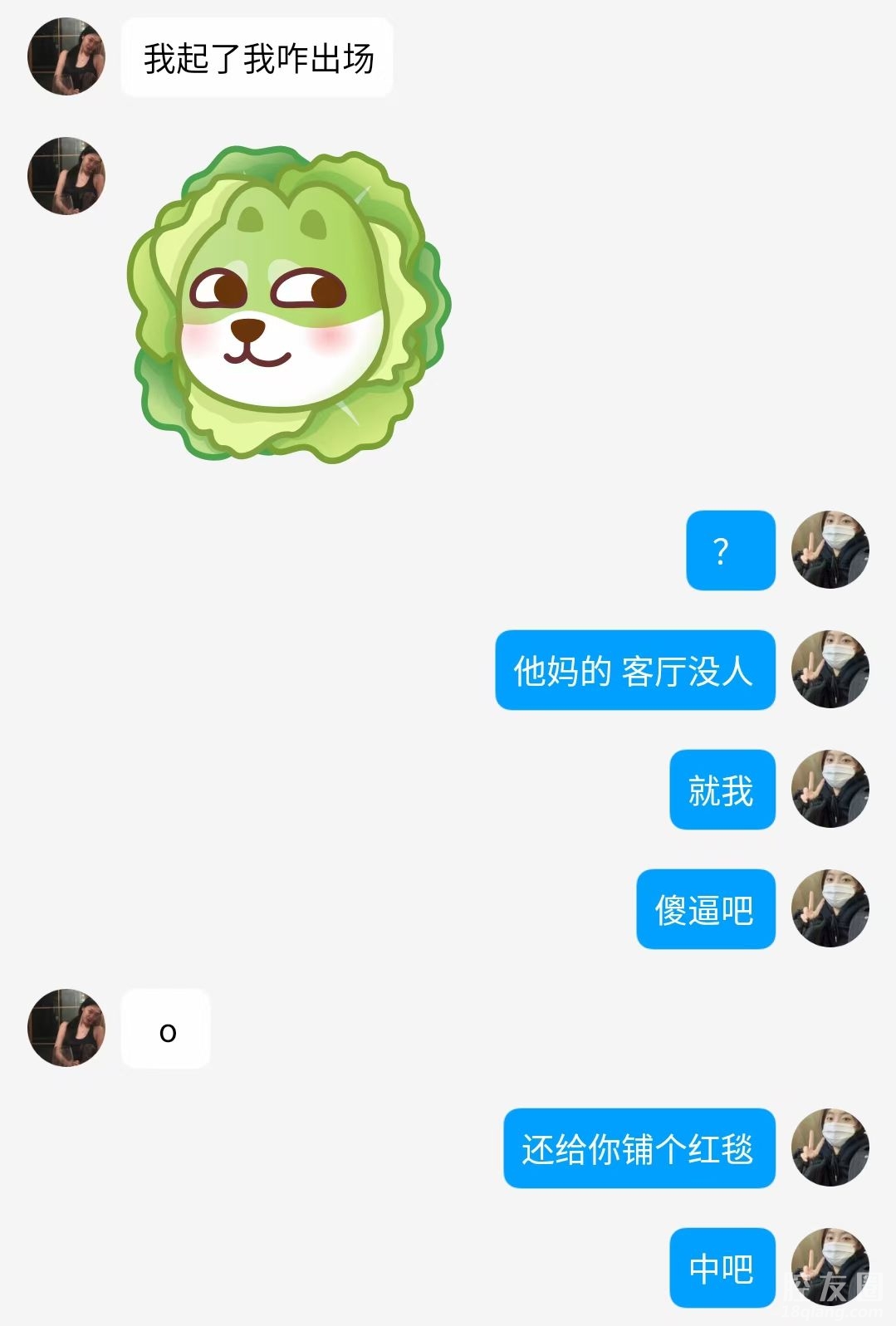Tap the avatar next to 他妈的 客厅没人
Screen dimensions: 896x1326
[830, 669]
